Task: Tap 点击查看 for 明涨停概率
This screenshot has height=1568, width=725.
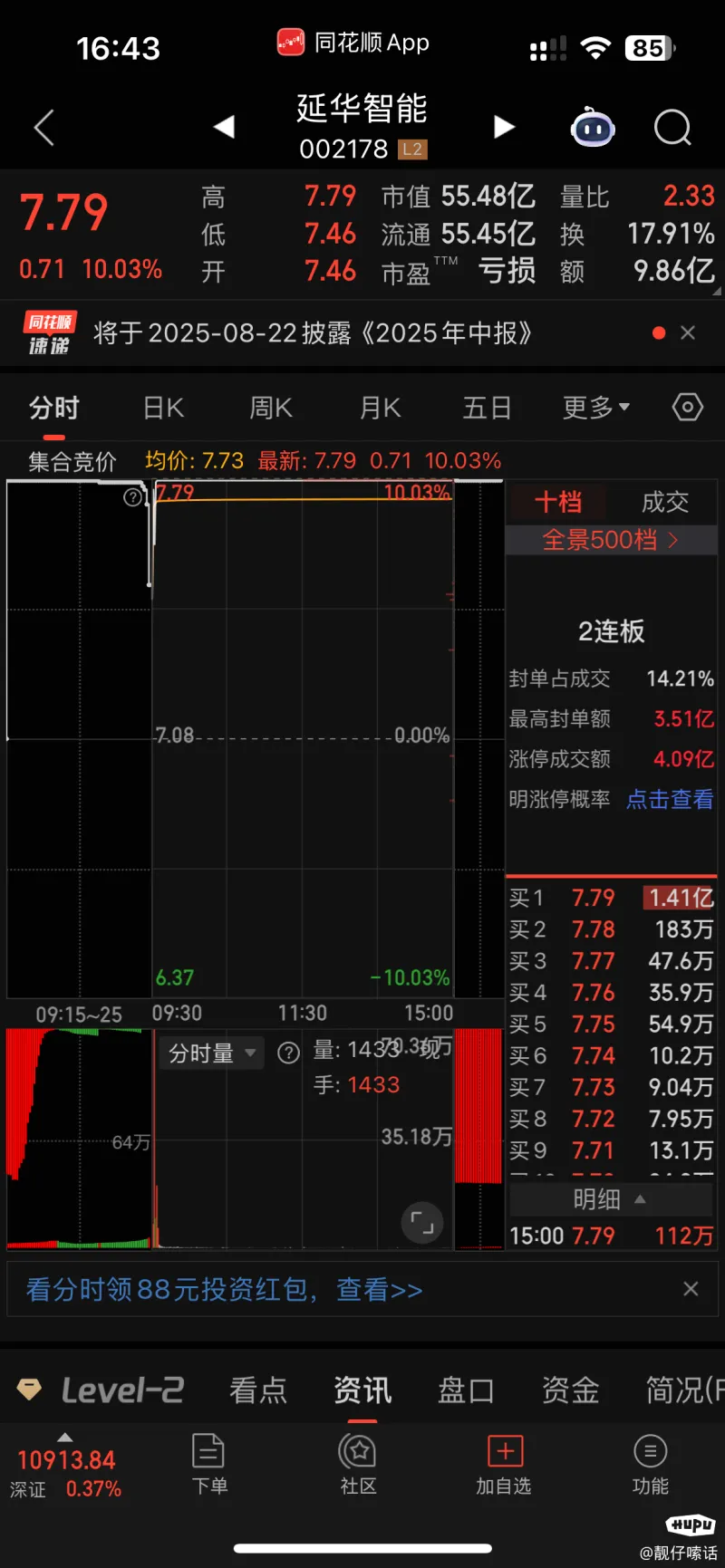Action: coord(670,799)
